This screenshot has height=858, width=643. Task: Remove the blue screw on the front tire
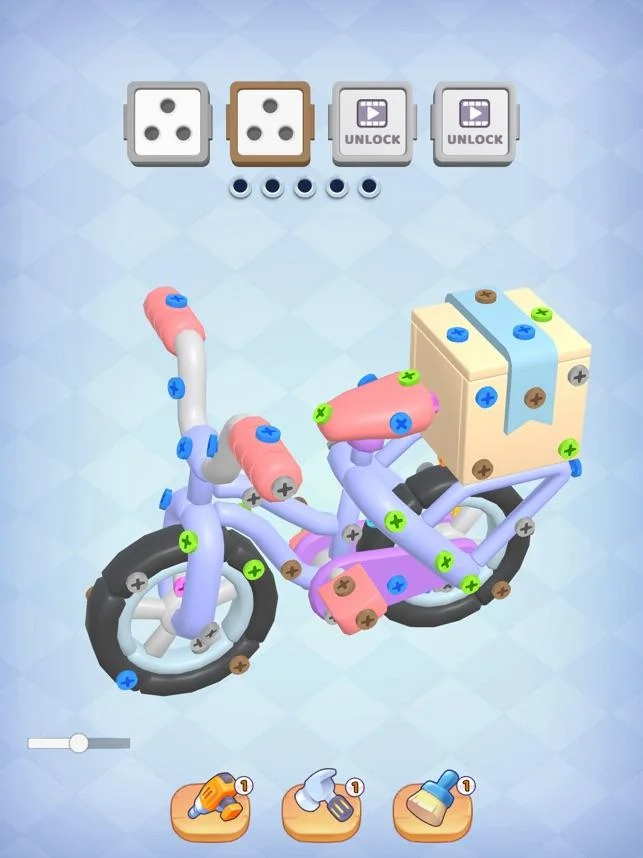[x=126, y=679]
